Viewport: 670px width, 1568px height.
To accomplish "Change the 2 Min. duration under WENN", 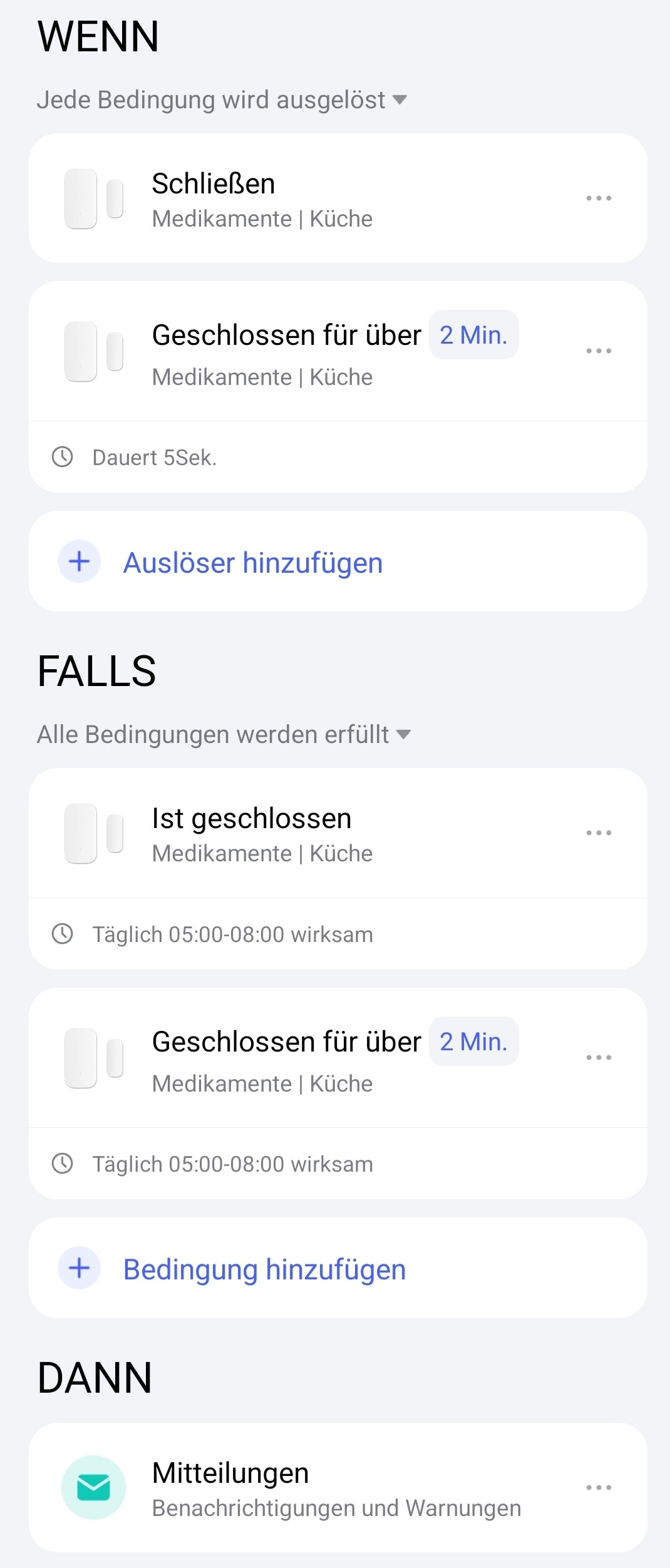I will (473, 336).
